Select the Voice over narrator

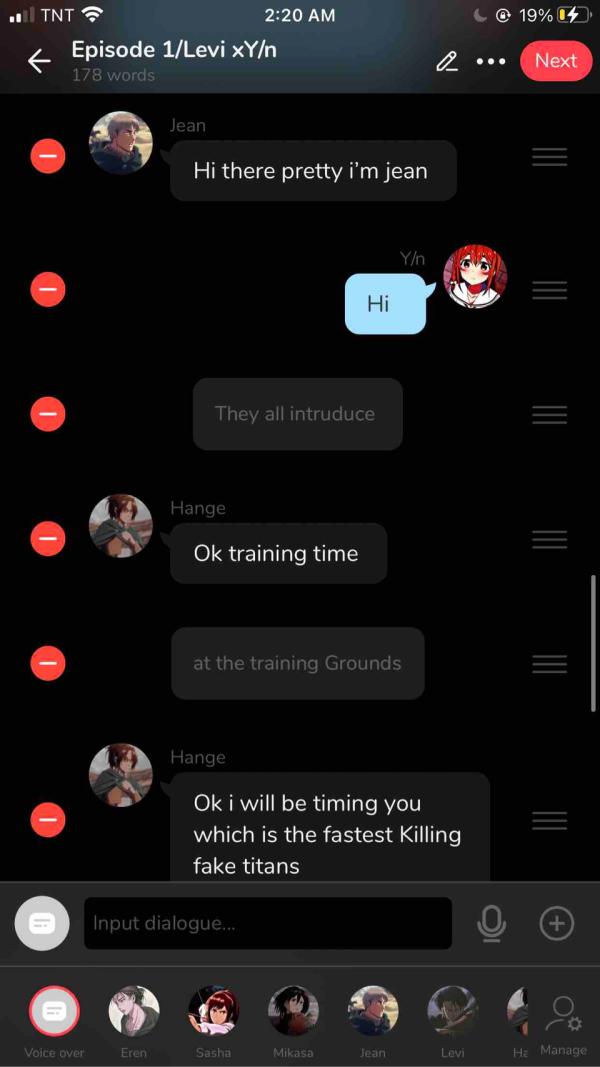(x=55, y=1012)
